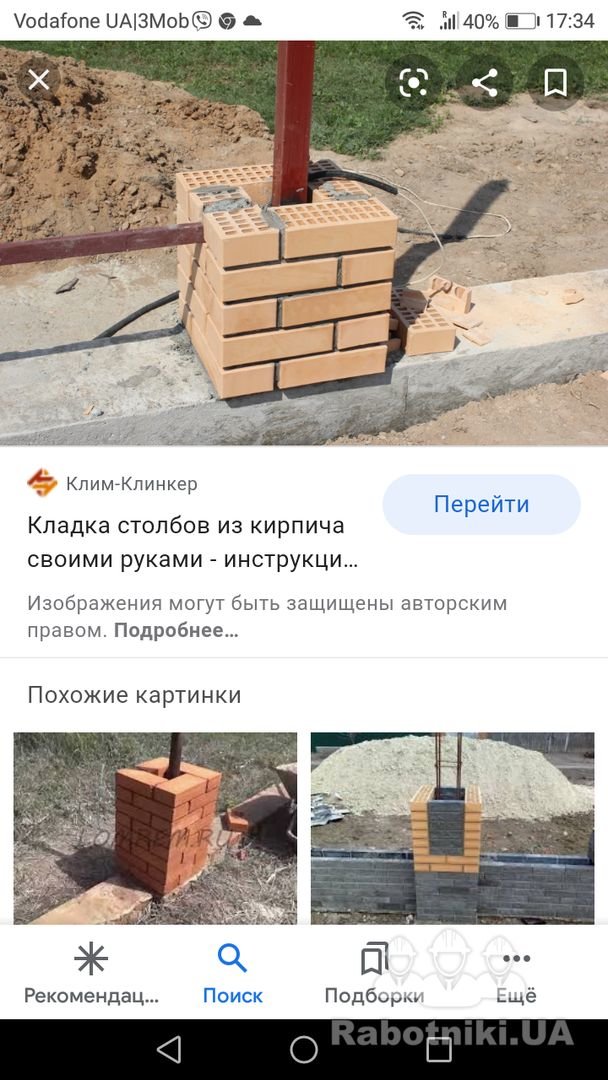This screenshot has width=608, height=1080.
Task: Open the similar image of red brick pillar
Action: click(x=156, y=828)
